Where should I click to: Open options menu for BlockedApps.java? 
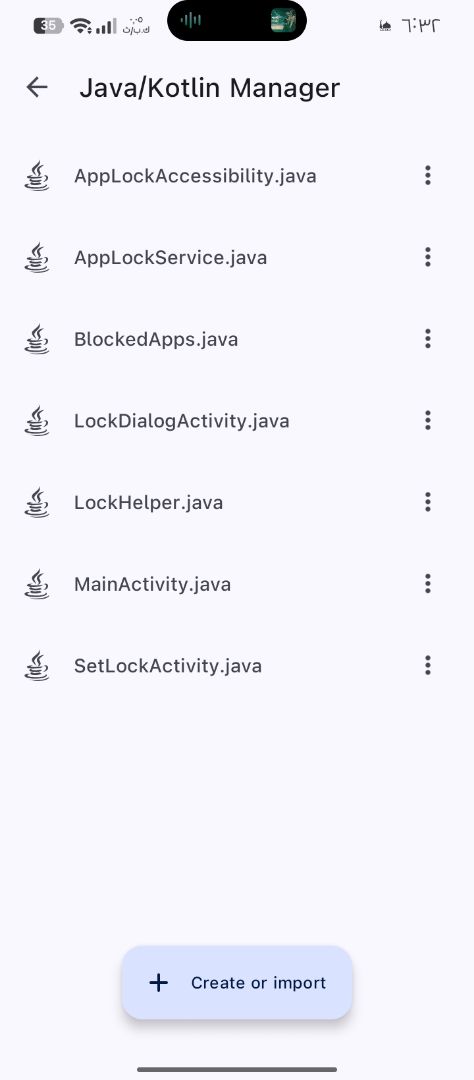[428, 339]
